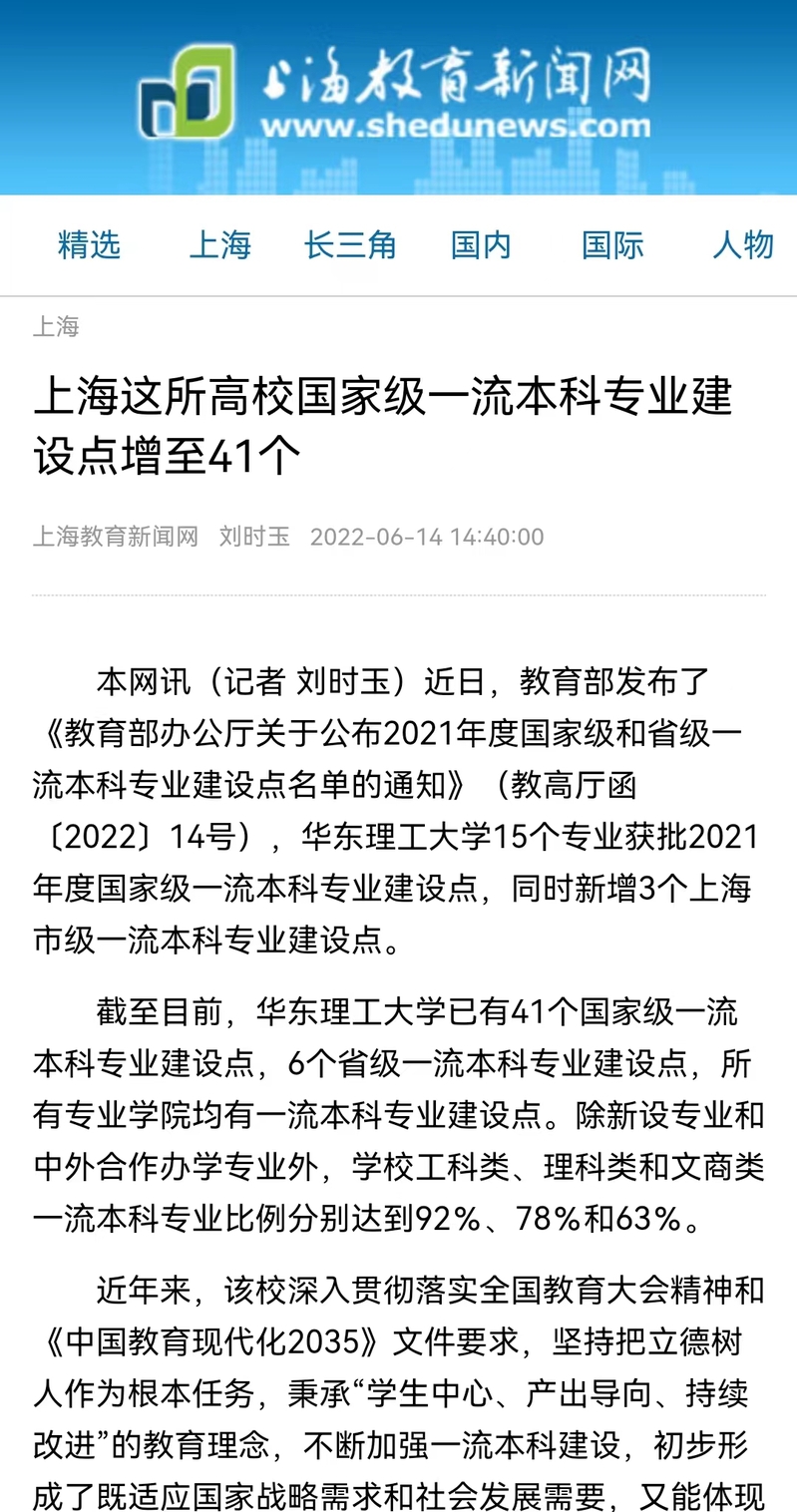Go to the 国内 news tab

pyautogui.click(x=481, y=244)
